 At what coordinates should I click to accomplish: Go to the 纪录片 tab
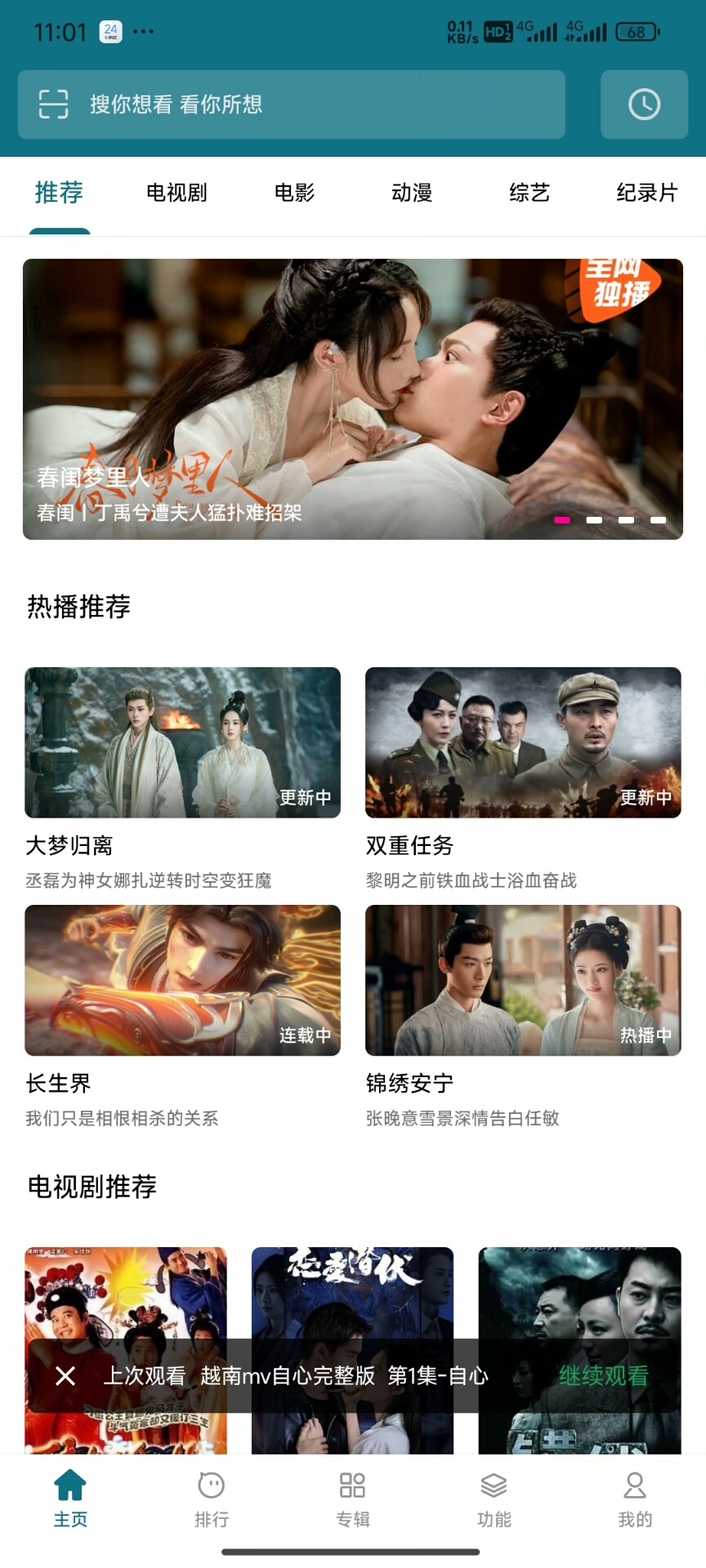[x=646, y=193]
